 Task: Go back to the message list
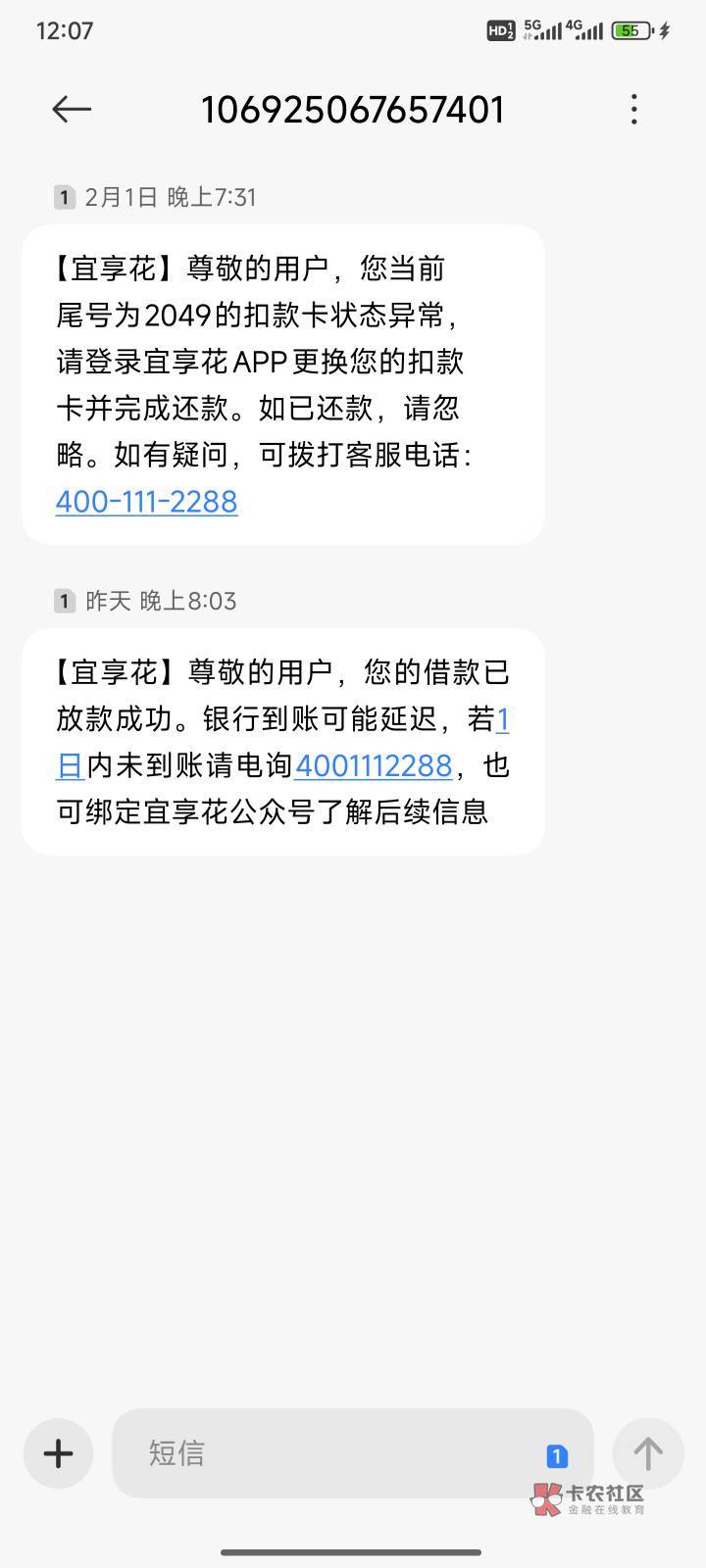[x=72, y=109]
